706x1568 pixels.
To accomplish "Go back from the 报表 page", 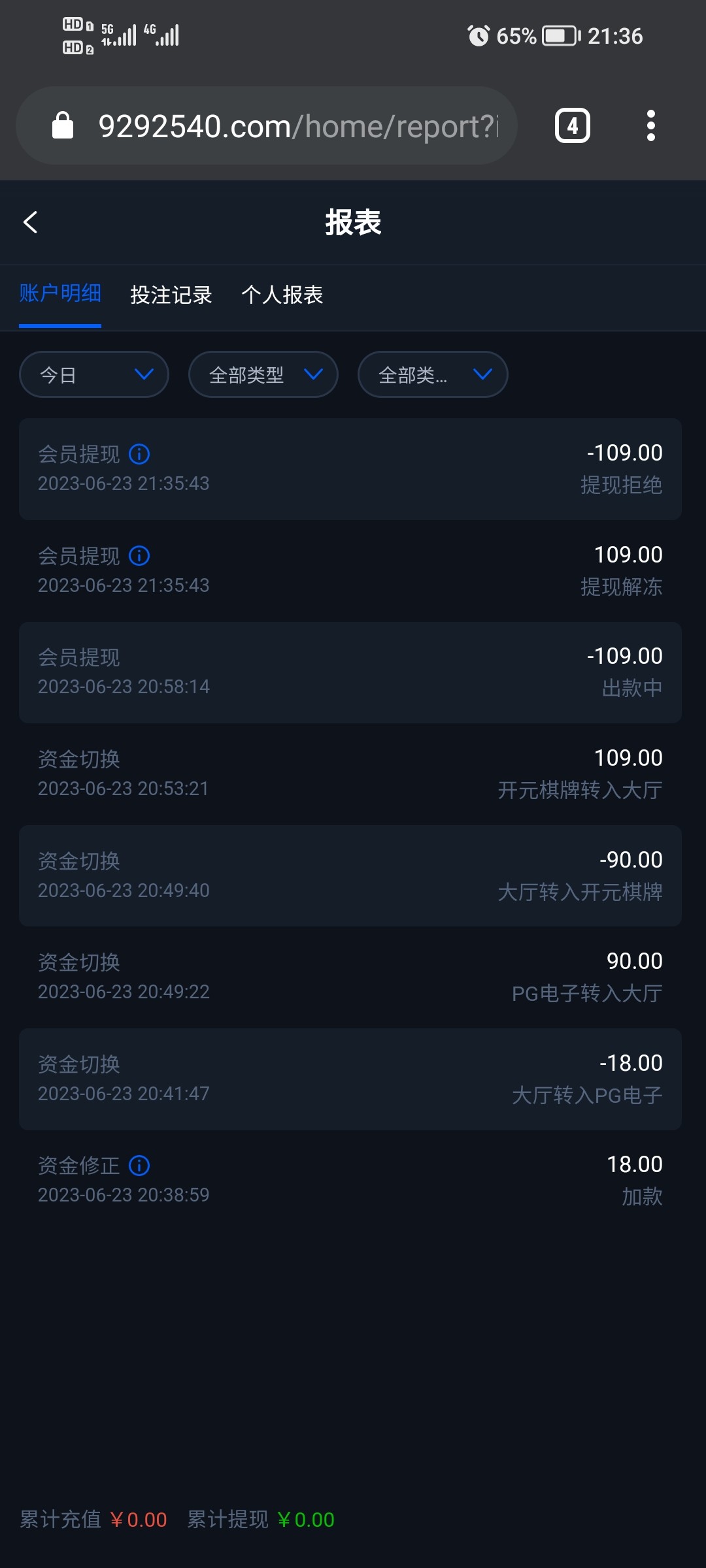I will pyautogui.click(x=31, y=222).
